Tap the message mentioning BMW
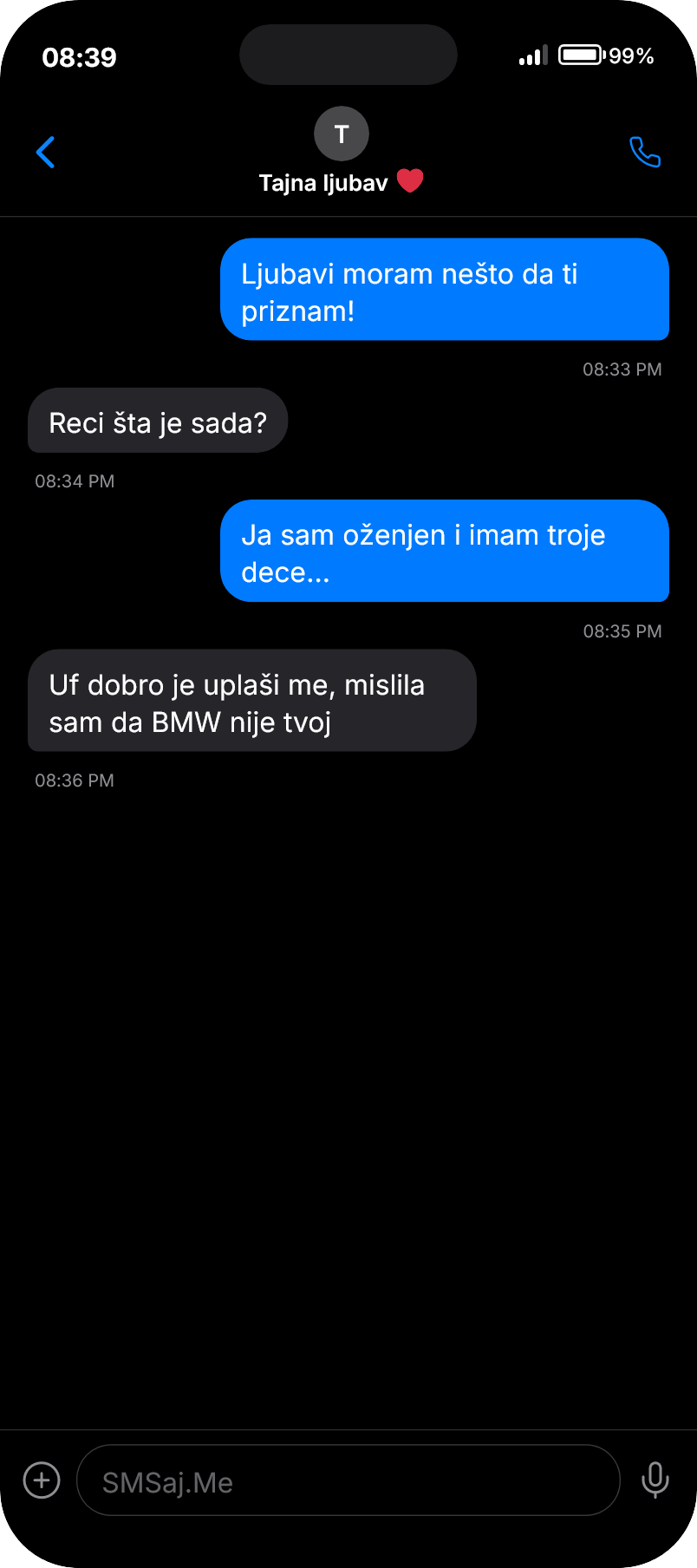Image resolution: width=697 pixels, height=1568 pixels. 251,701
